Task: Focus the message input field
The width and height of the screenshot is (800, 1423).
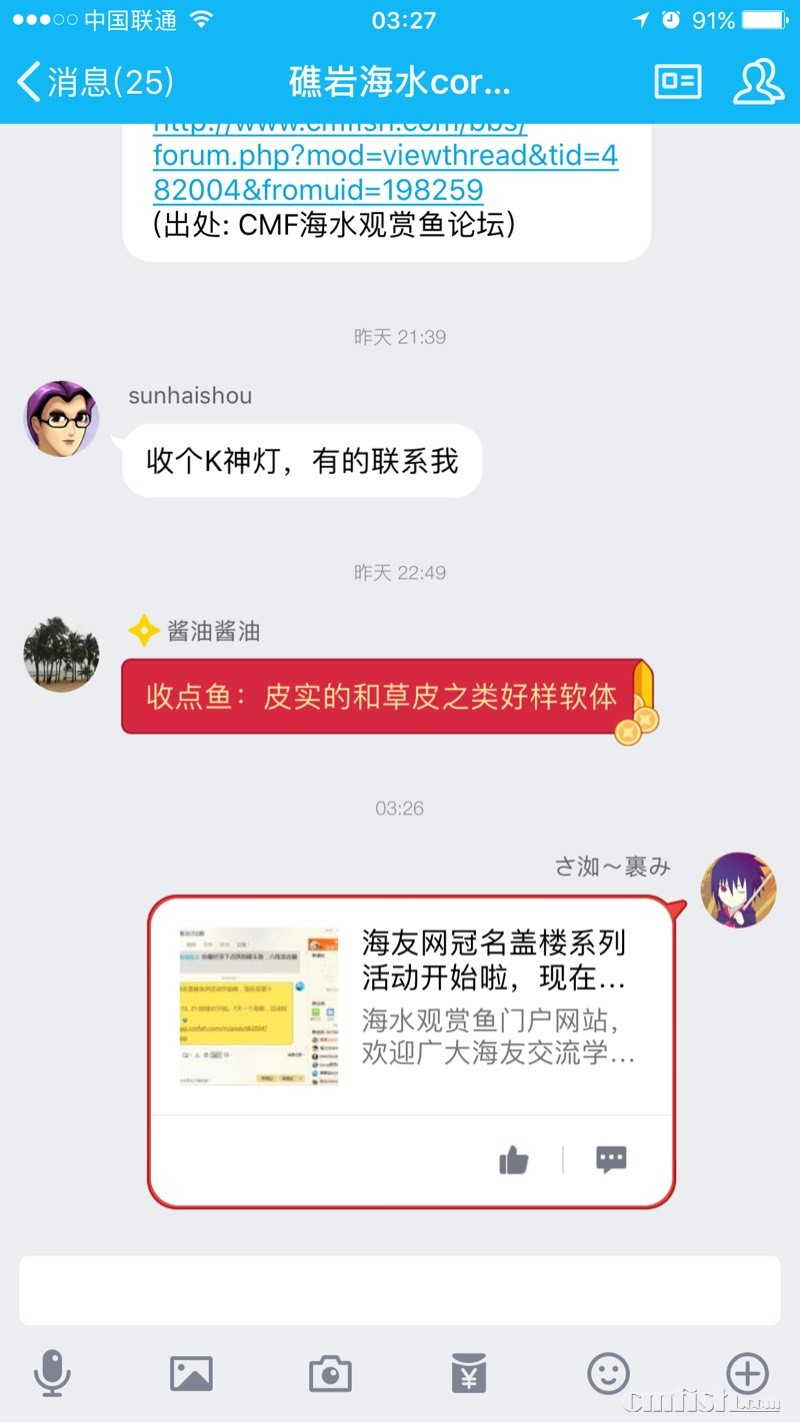Action: tap(400, 1290)
